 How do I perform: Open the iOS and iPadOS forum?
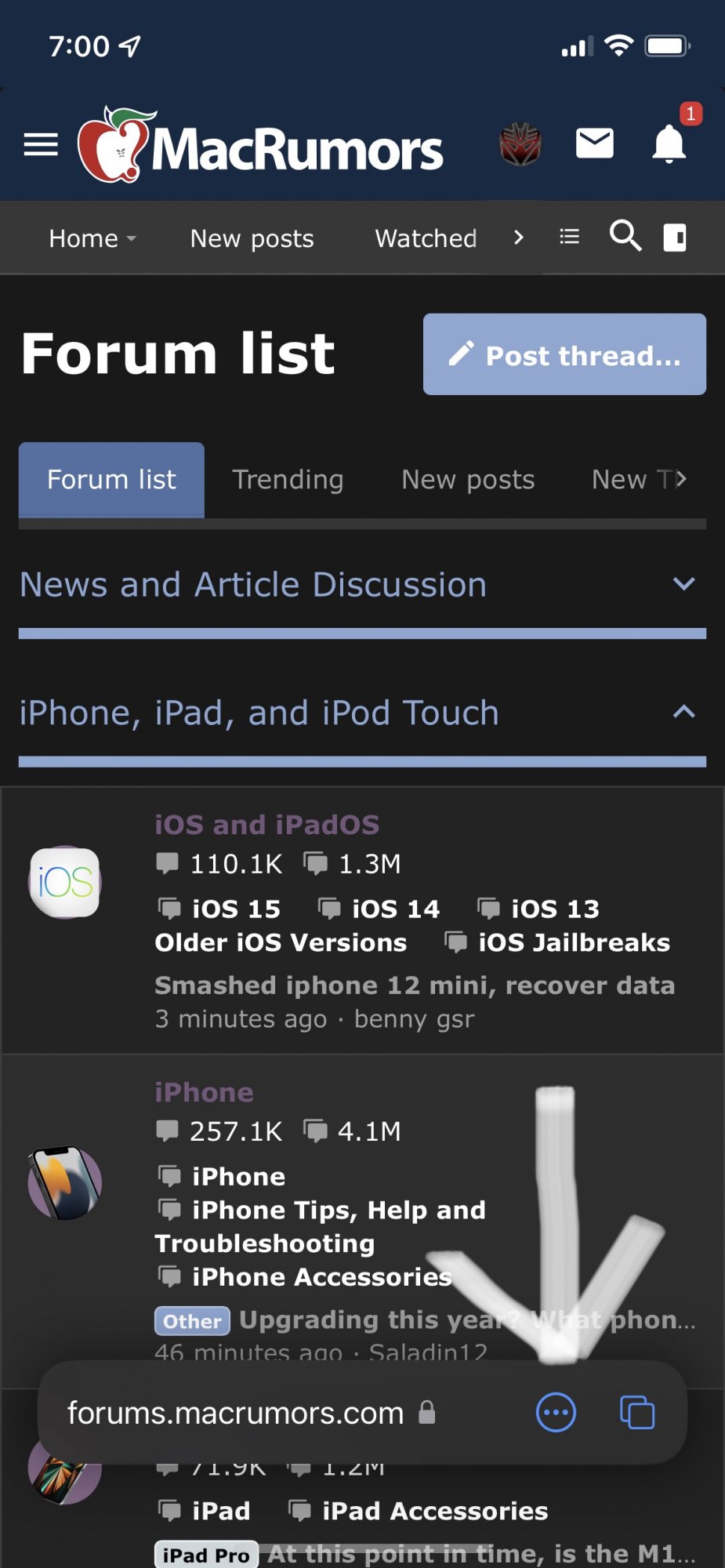[x=266, y=825]
